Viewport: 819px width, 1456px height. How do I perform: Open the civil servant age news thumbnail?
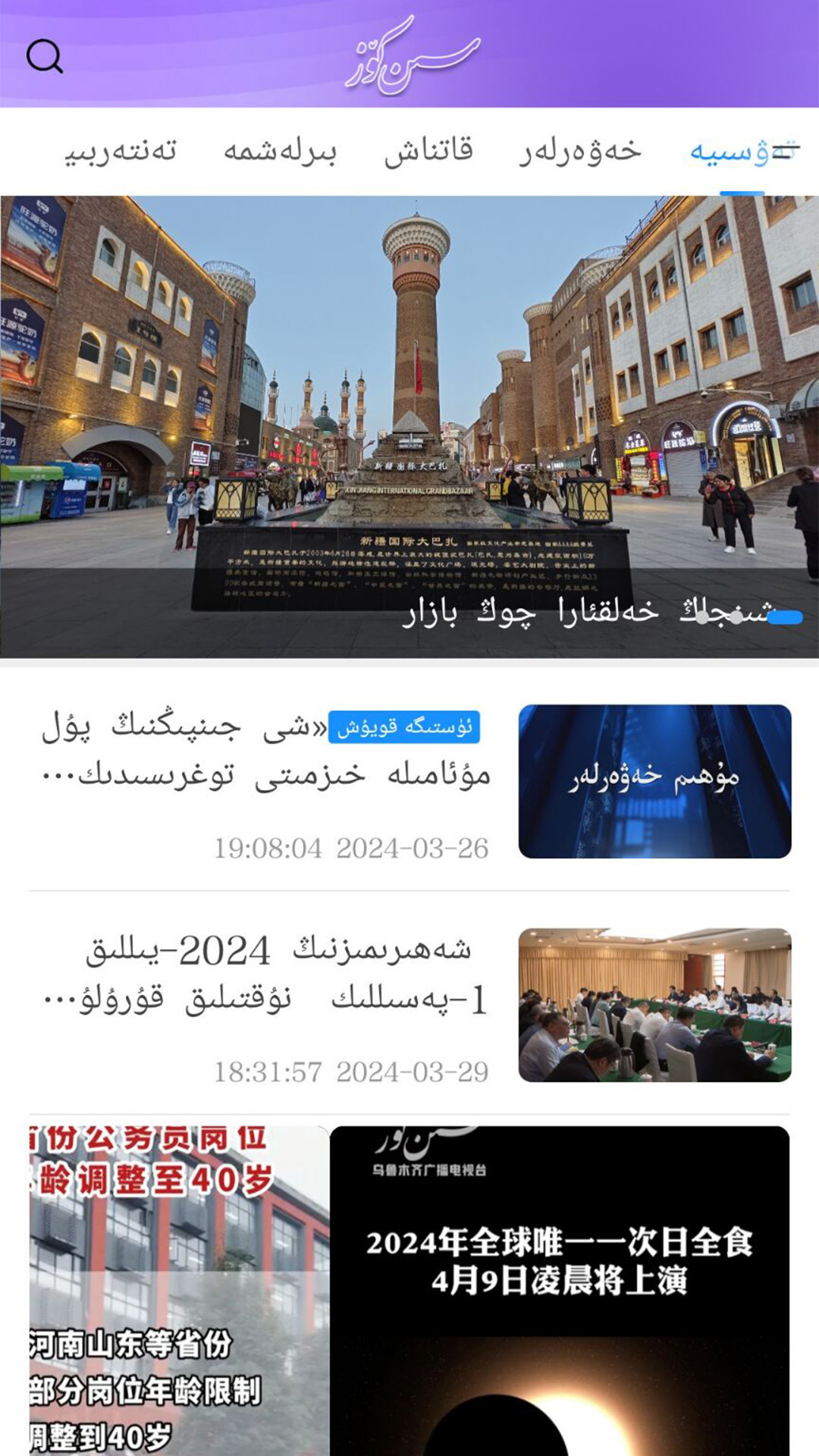click(x=163, y=1289)
